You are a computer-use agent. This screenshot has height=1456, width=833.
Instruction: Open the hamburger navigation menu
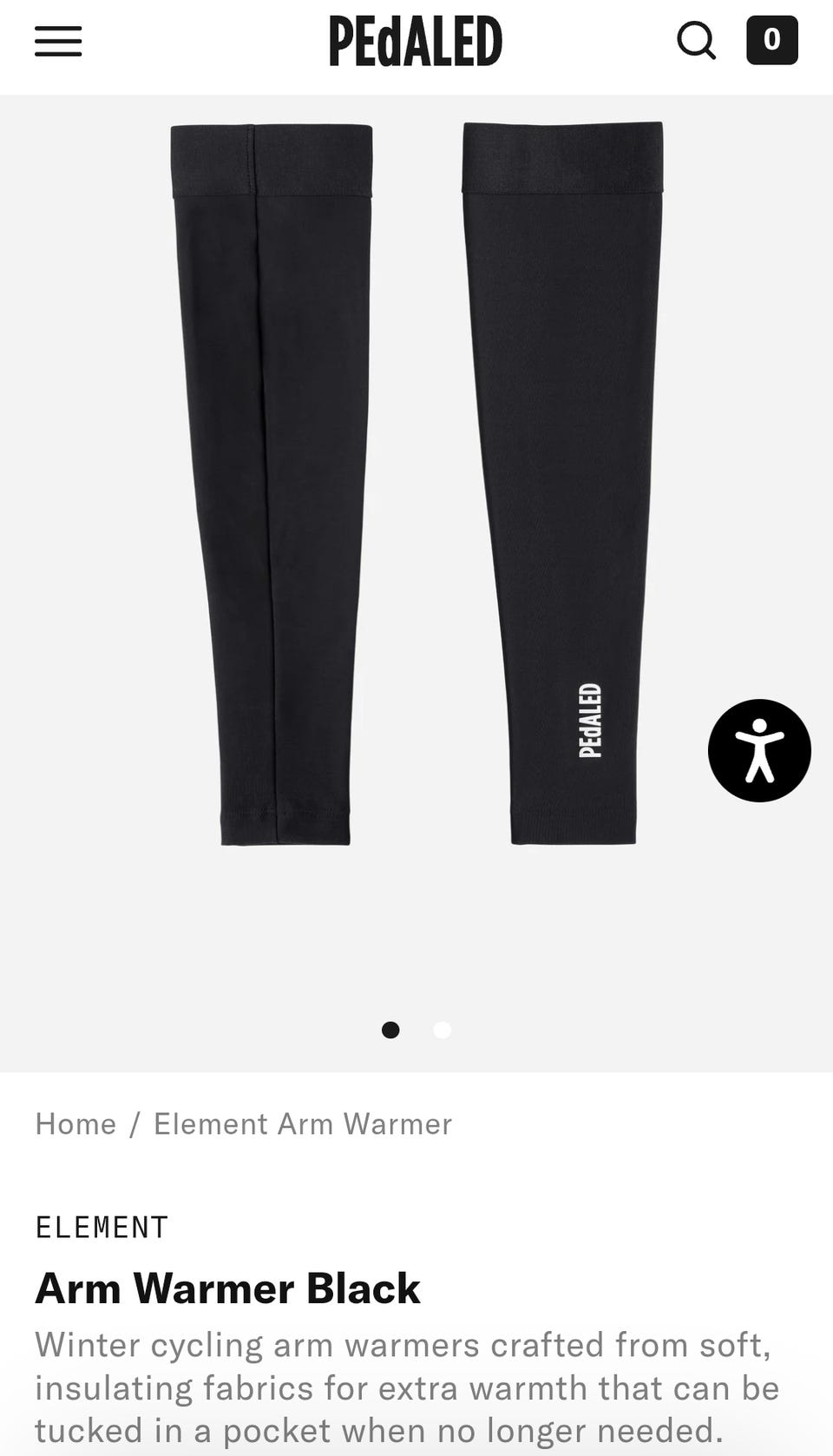[x=58, y=41]
